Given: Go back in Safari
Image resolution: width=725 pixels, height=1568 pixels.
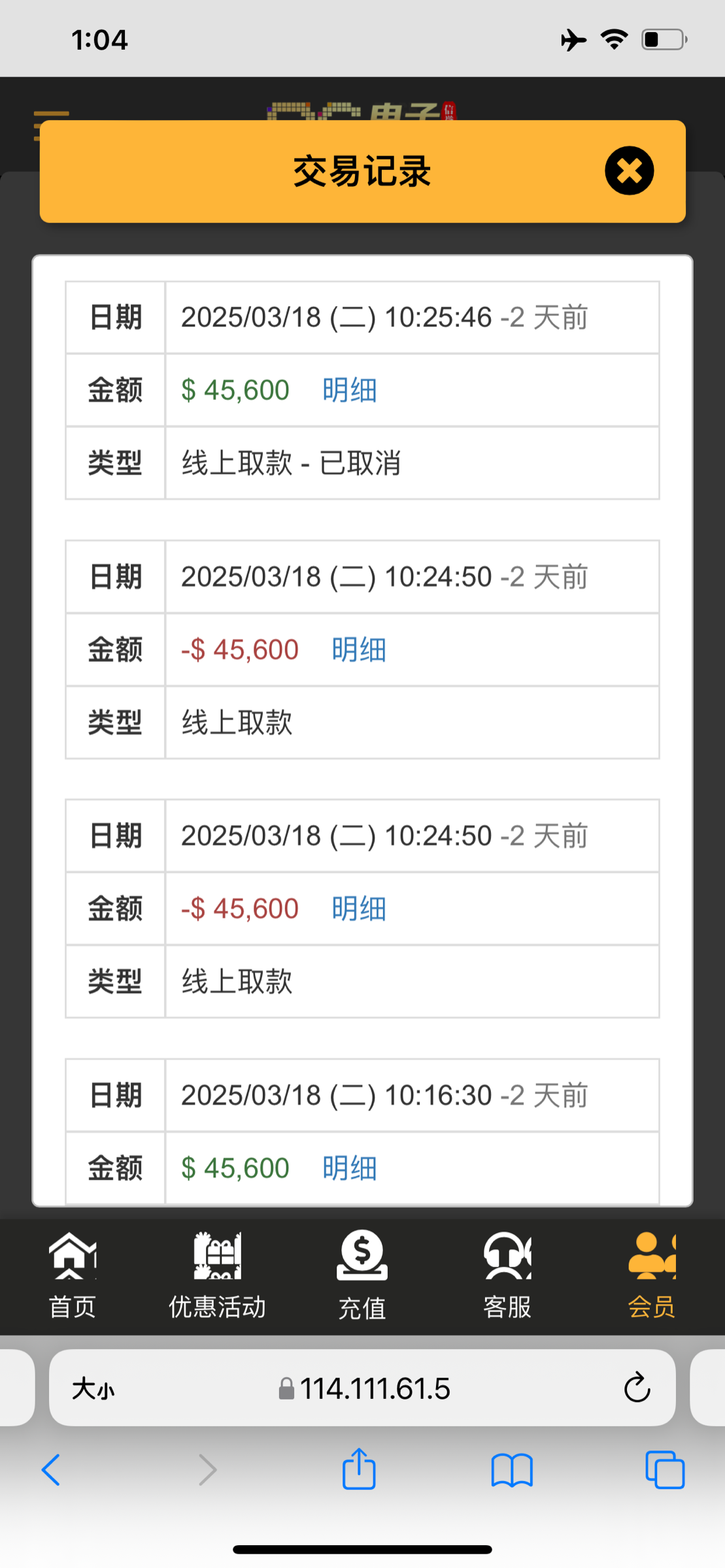Looking at the screenshot, I should point(51,1470).
